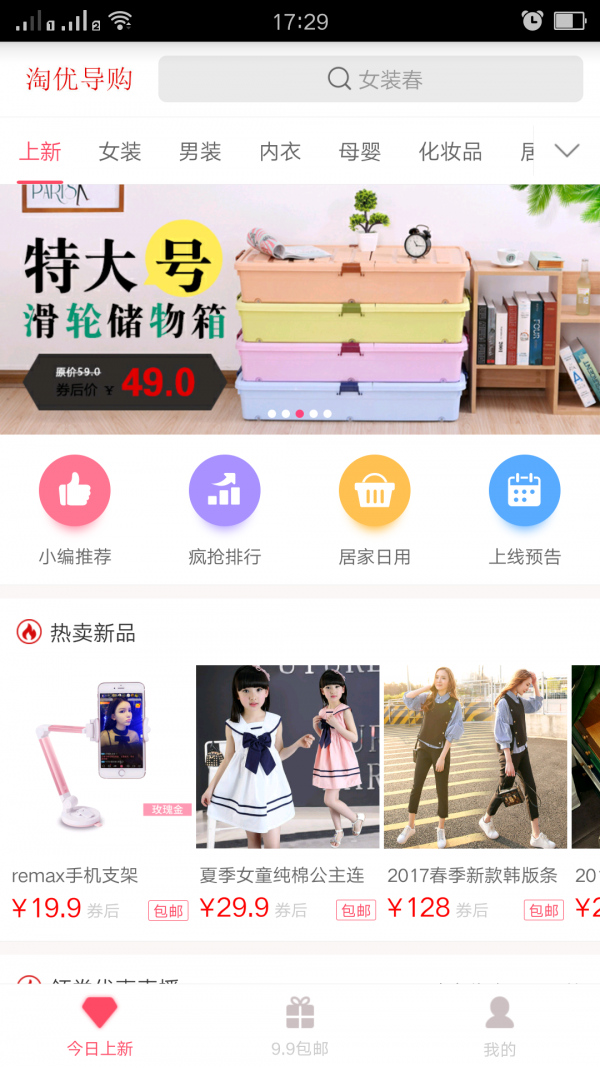Select the 今日上新 bottom tab
The width and height of the screenshot is (600, 1067).
(100, 1026)
